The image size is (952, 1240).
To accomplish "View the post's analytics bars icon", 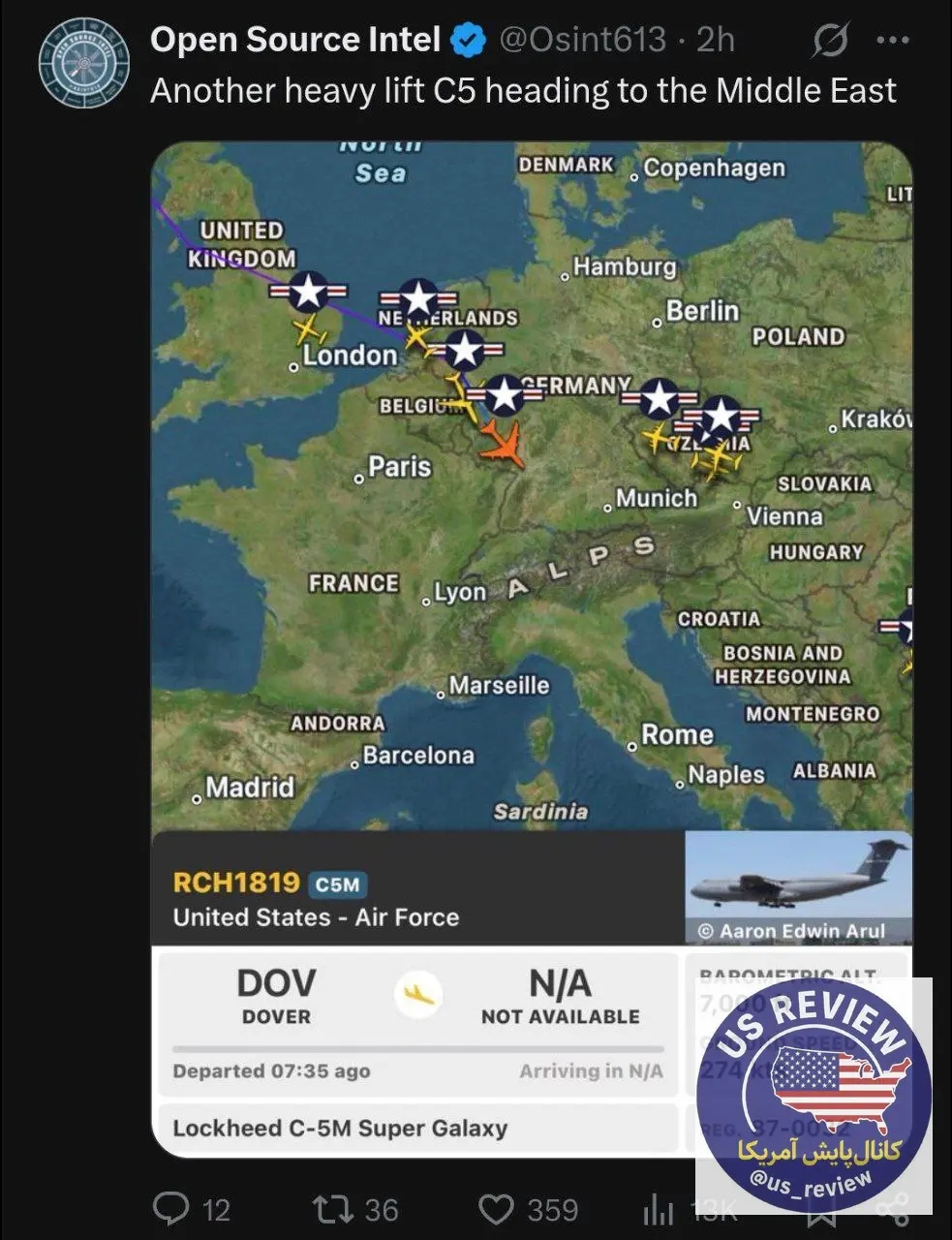I will point(659,1208).
